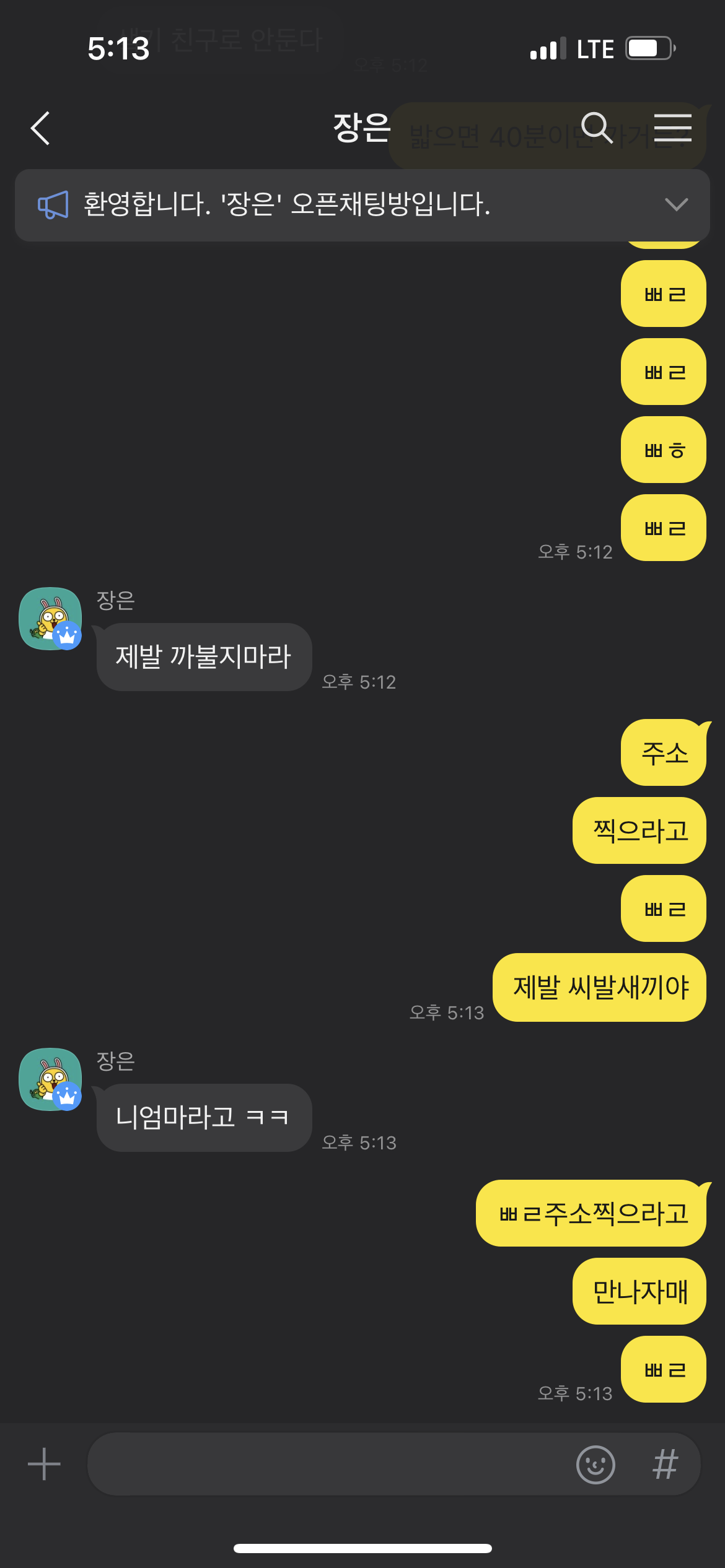View 장은's profile above 제발 까불지마라
Image resolution: width=725 pixels, height=1568 pixels.
51,619
